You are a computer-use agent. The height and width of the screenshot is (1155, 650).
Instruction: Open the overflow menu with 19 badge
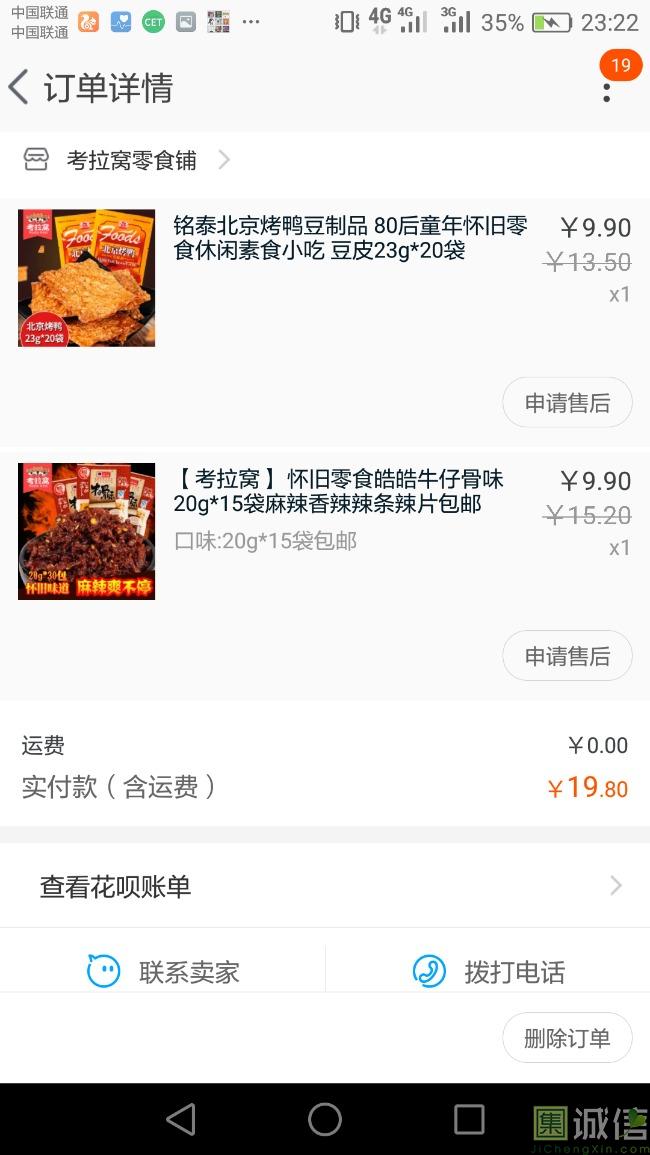click(606, 90)
